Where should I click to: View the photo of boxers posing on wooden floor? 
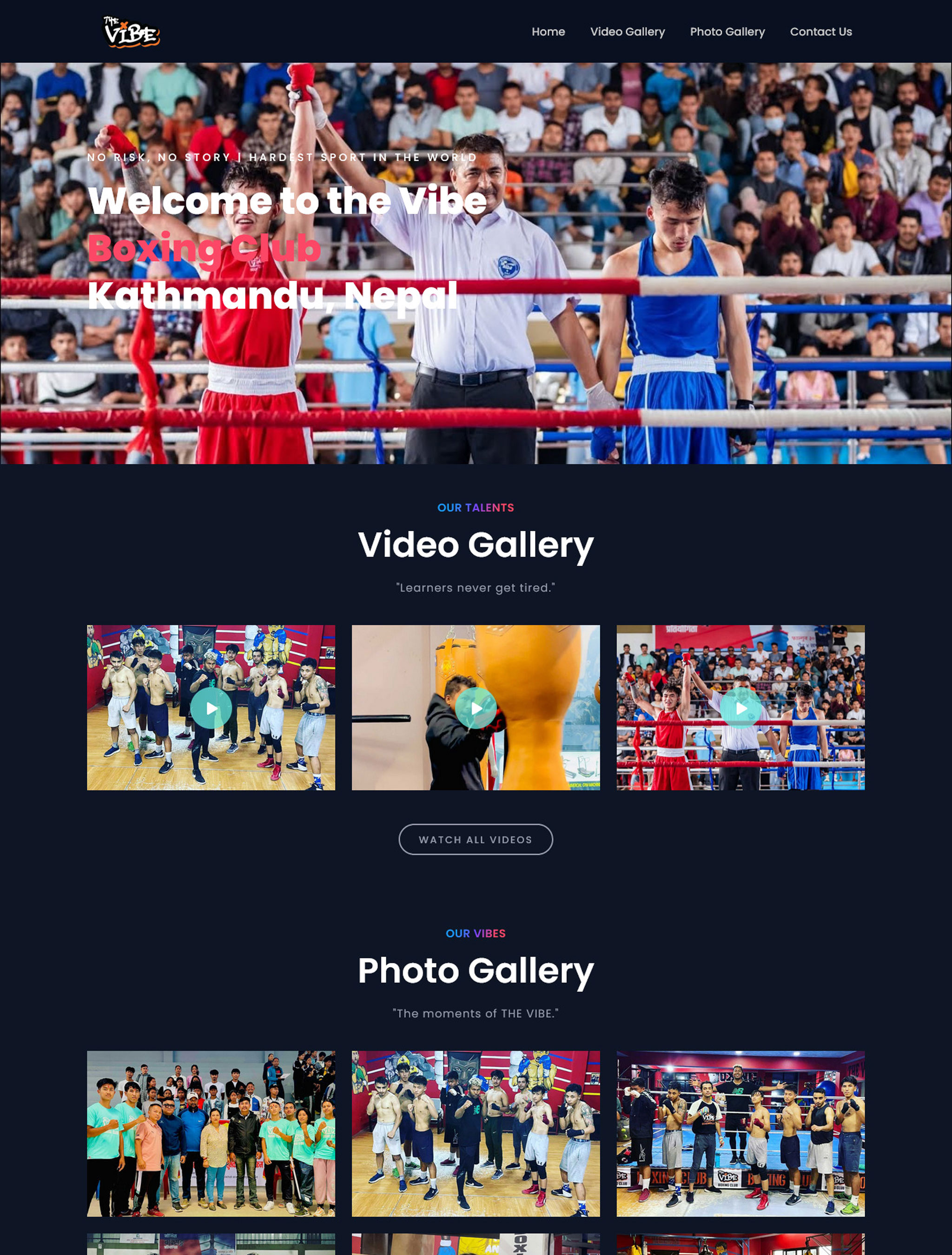(x=476, y=1133)
